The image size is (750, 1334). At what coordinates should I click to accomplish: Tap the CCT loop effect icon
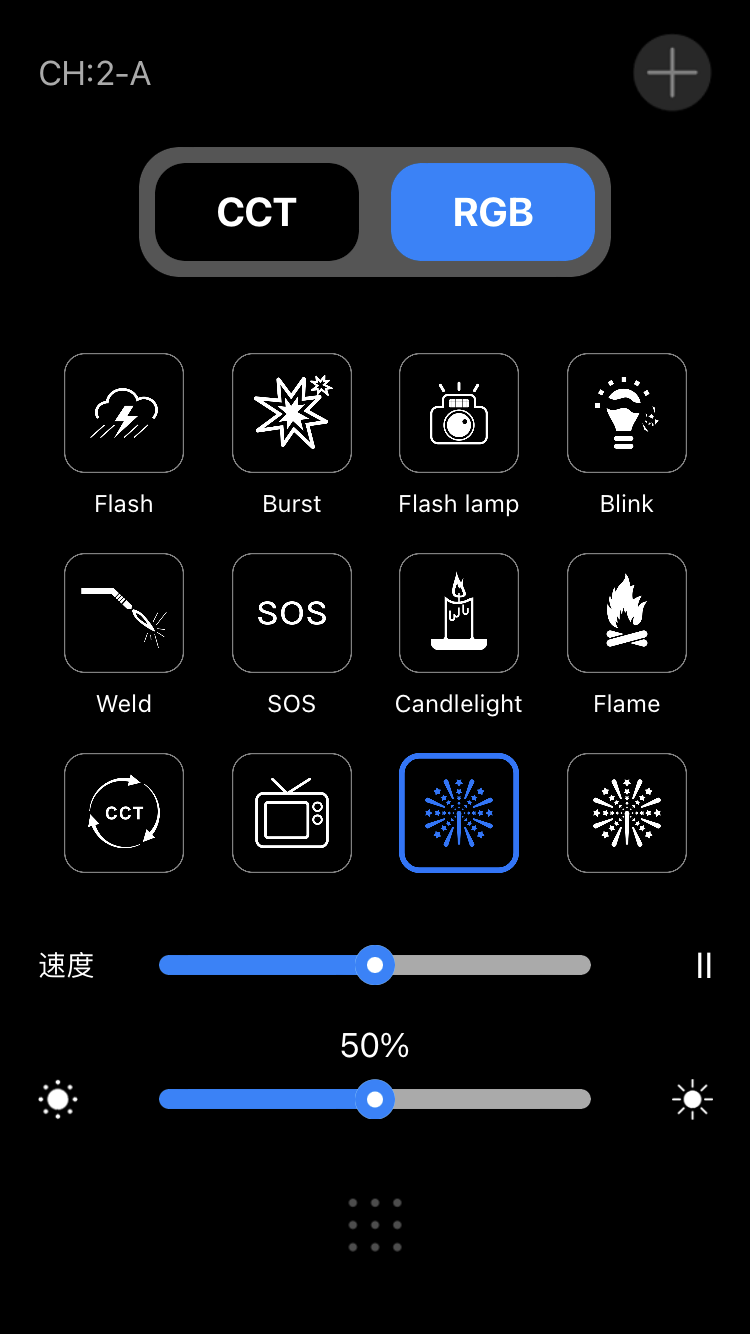tap(124, 813)
